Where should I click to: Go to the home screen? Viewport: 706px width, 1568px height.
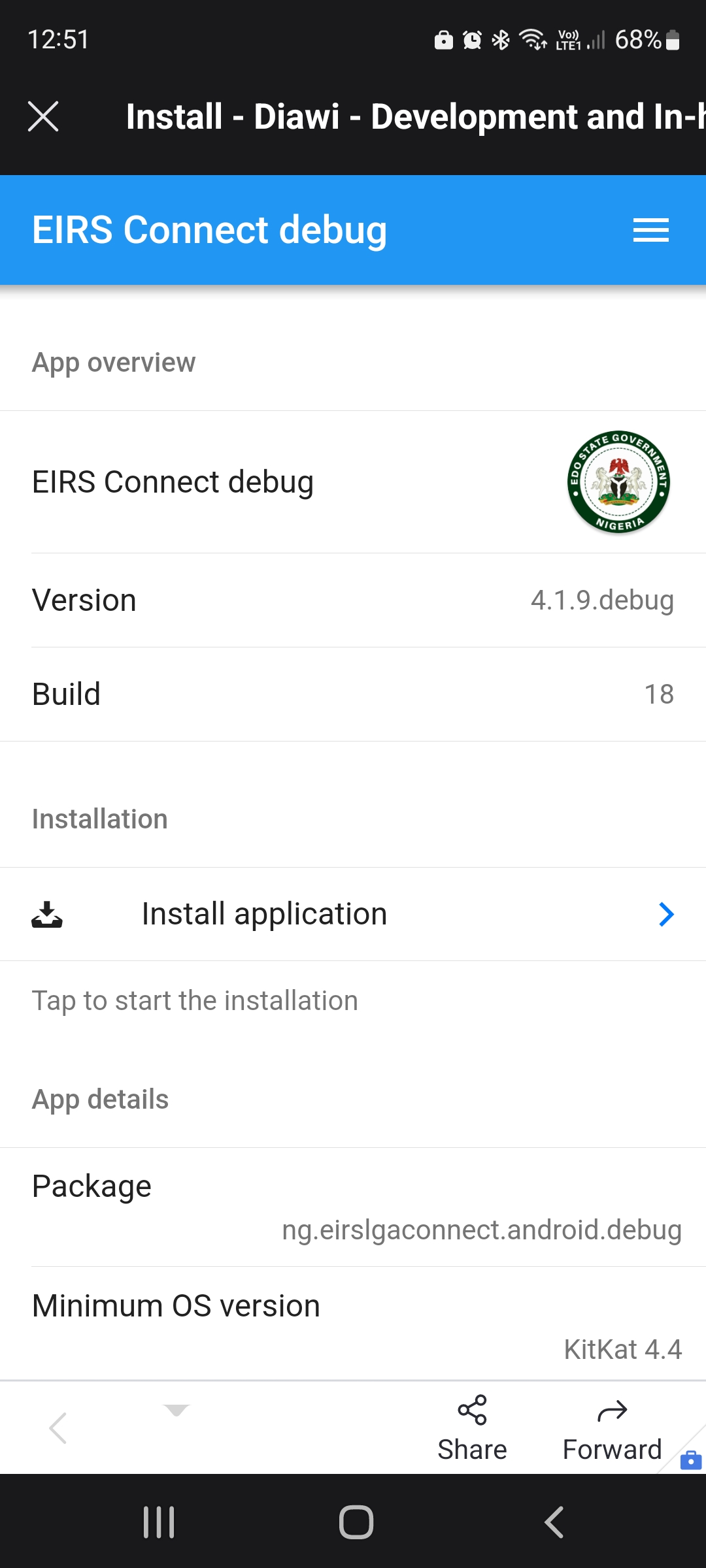pos(356,1522)
